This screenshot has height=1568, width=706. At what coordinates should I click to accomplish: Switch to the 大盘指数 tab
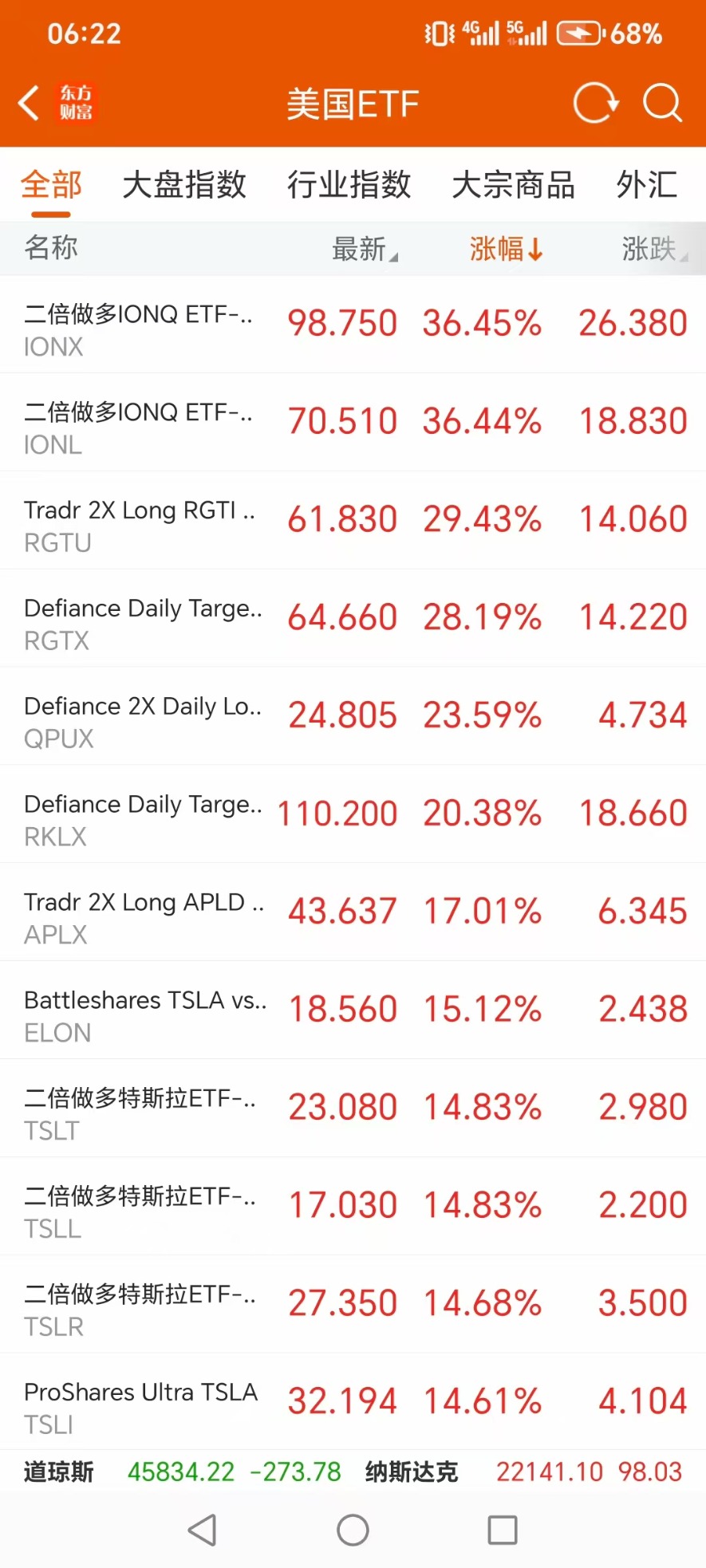[x=184, y=185]
